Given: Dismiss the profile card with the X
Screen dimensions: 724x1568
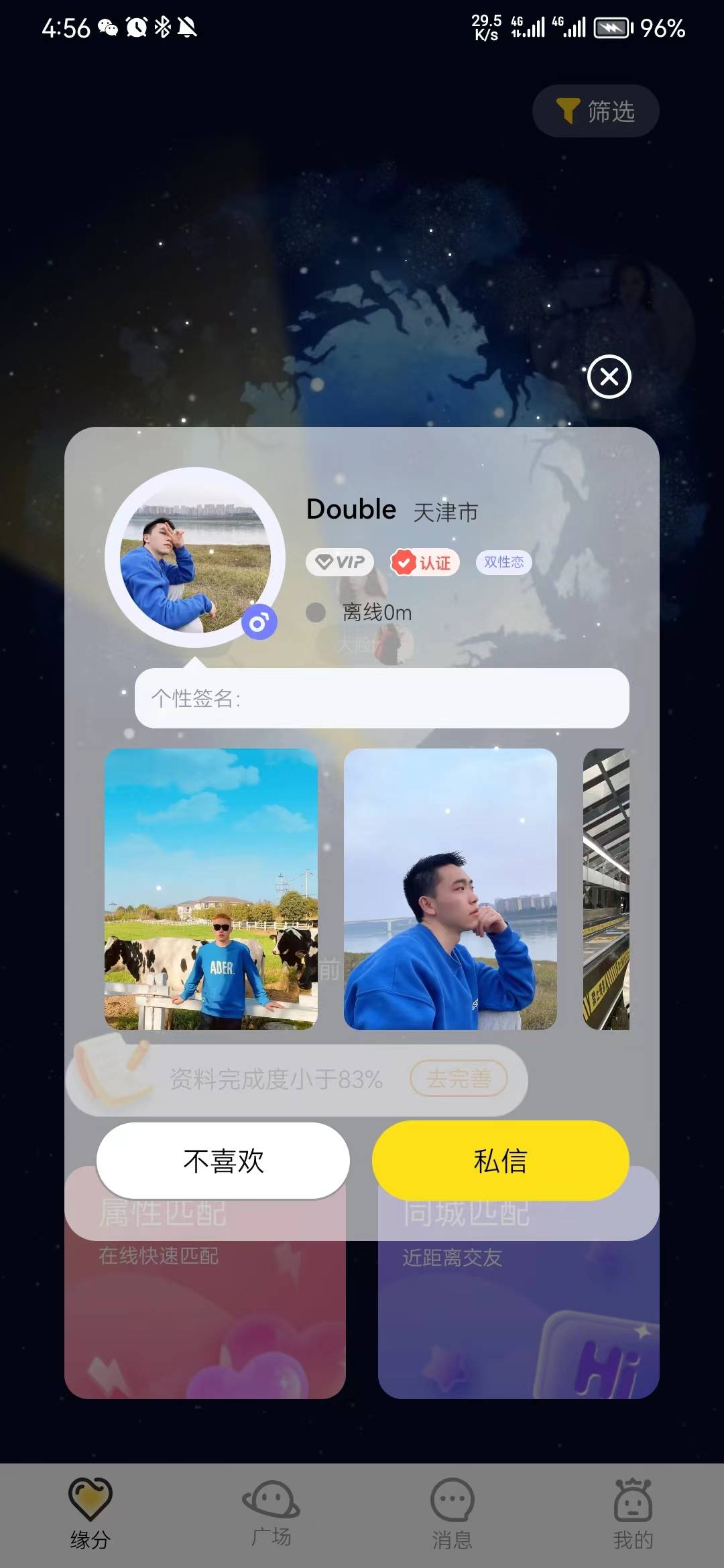Looking at the screenshot, I should tap(609, 377).
